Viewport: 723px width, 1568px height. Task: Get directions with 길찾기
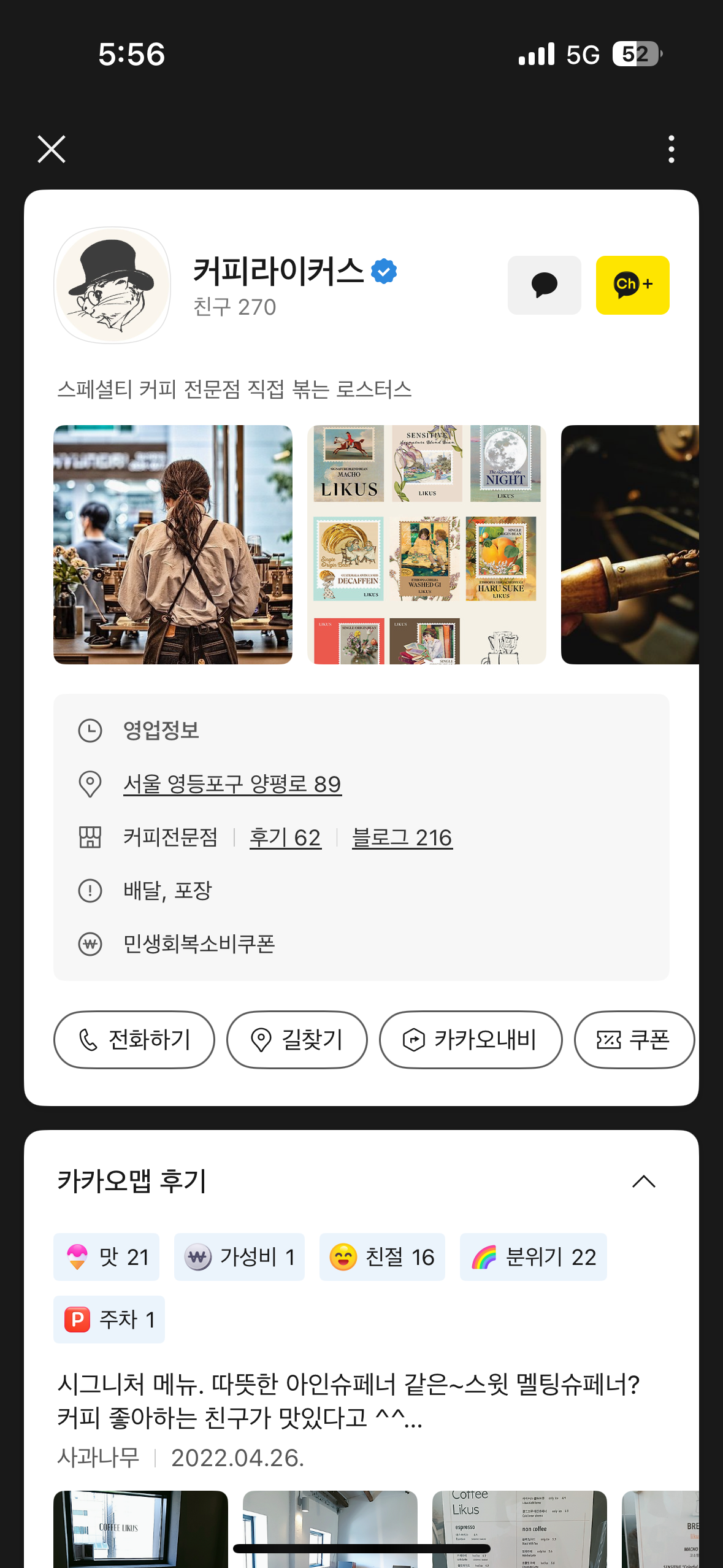coord(297,1040)
